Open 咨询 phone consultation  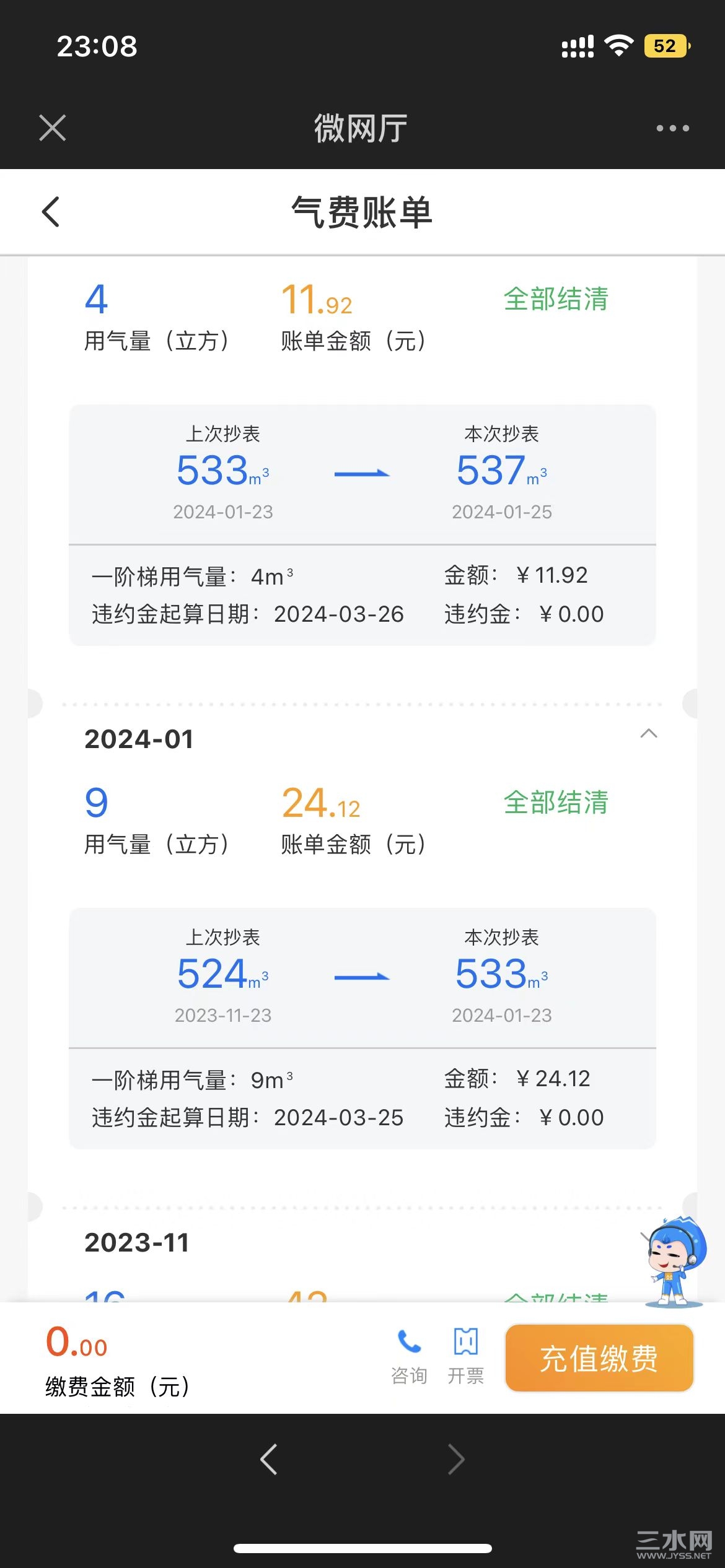409,1356
